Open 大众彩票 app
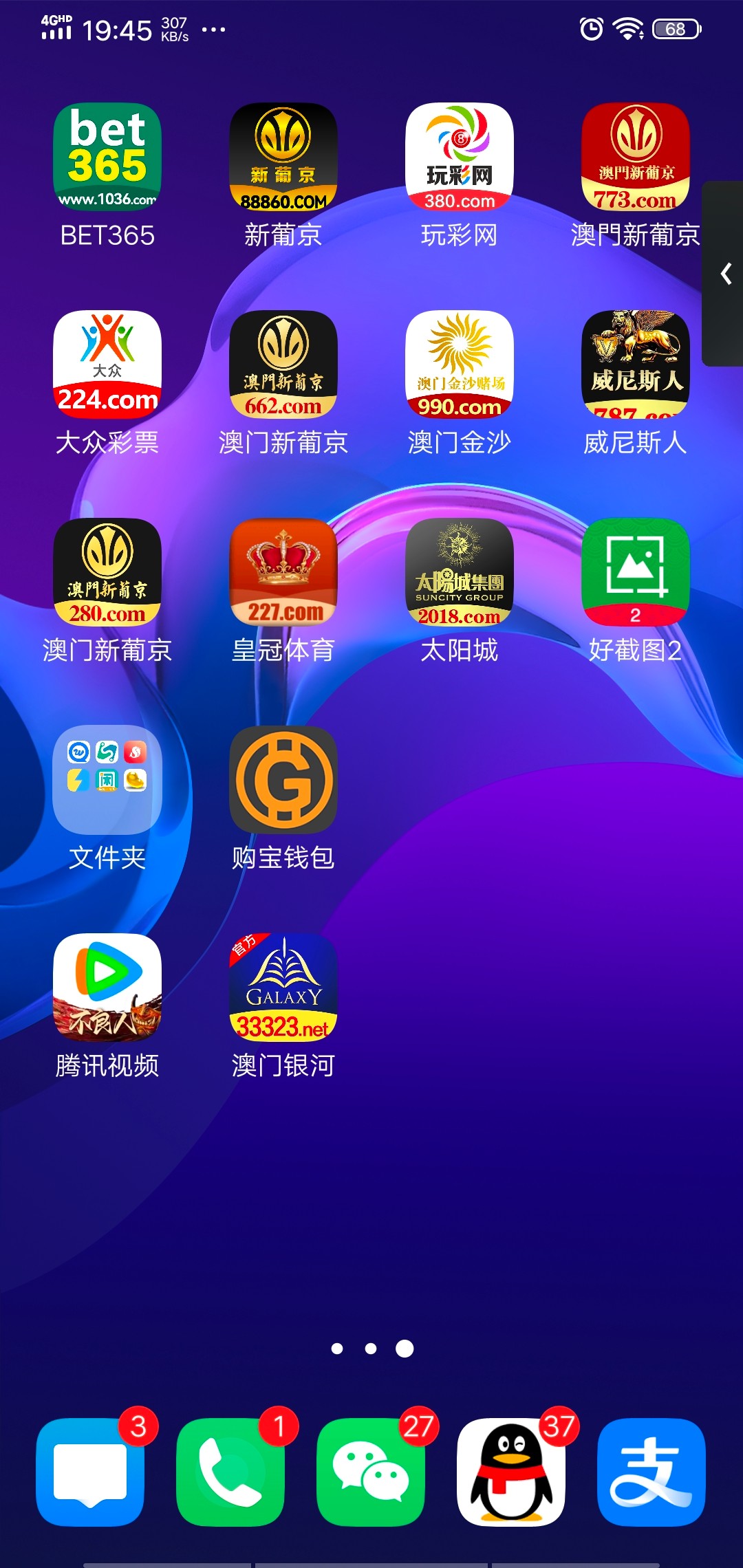The width and height of the screenshot is (743, 1568). (107, 364)
